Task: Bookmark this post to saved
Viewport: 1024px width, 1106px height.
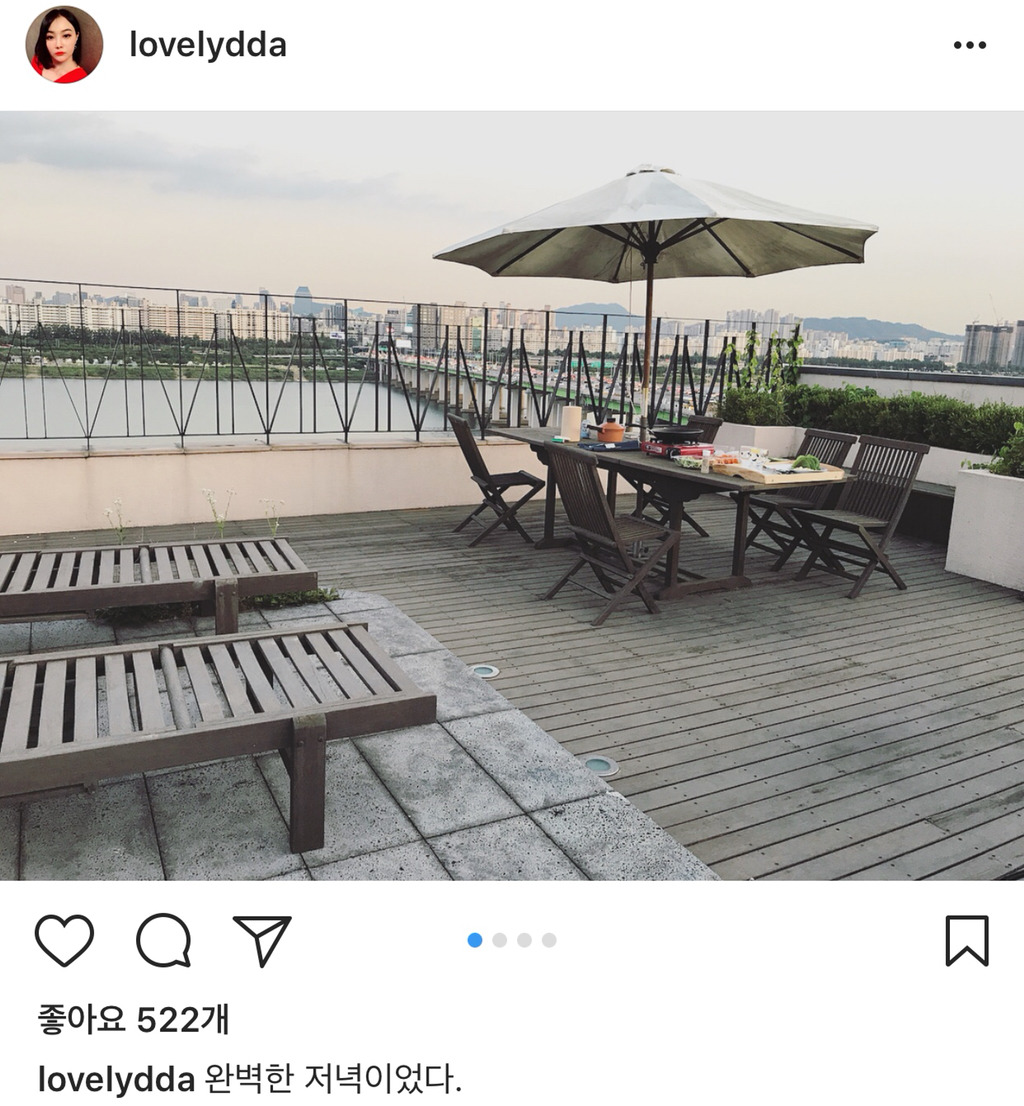Action: coord(966,940)
